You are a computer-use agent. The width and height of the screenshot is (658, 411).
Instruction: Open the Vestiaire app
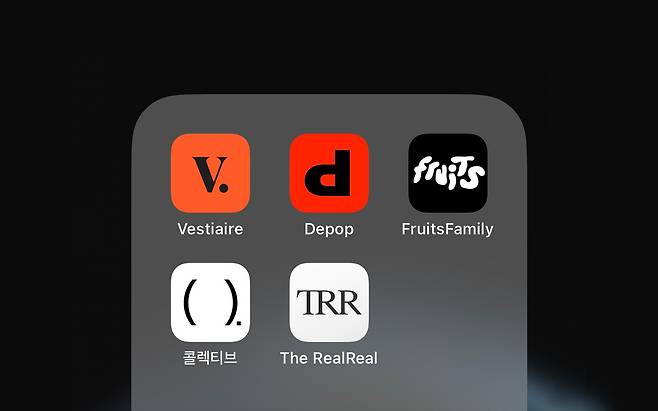coord(210,173)
